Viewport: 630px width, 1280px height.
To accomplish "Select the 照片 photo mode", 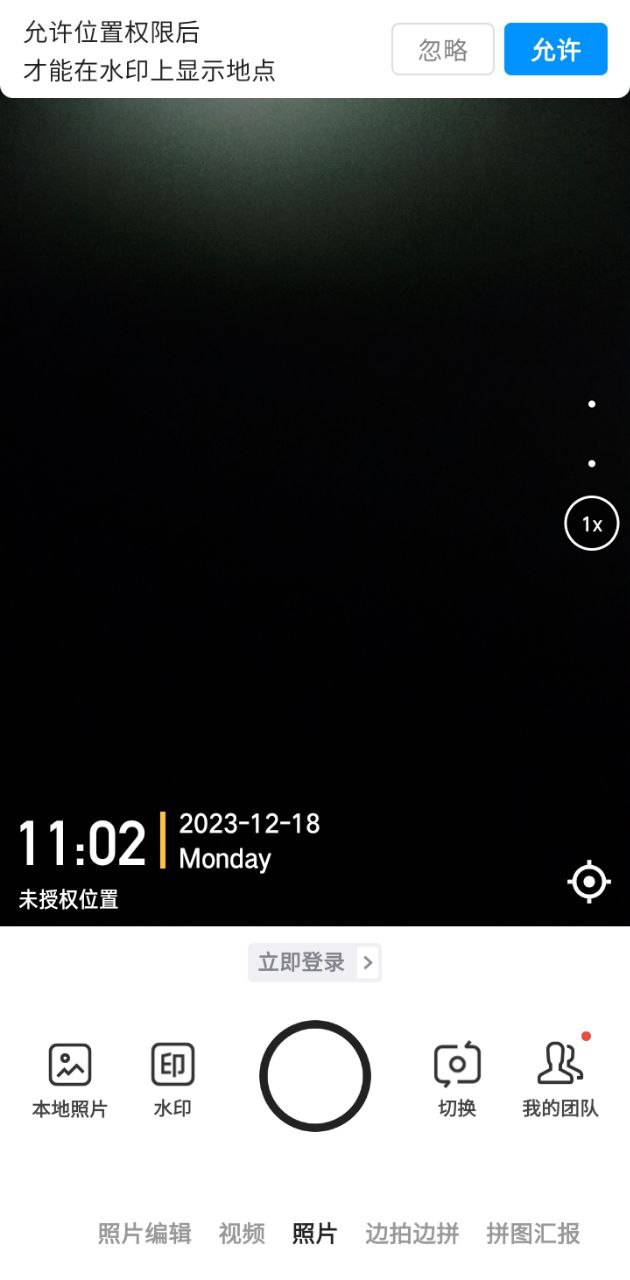I will point(314,1234).
